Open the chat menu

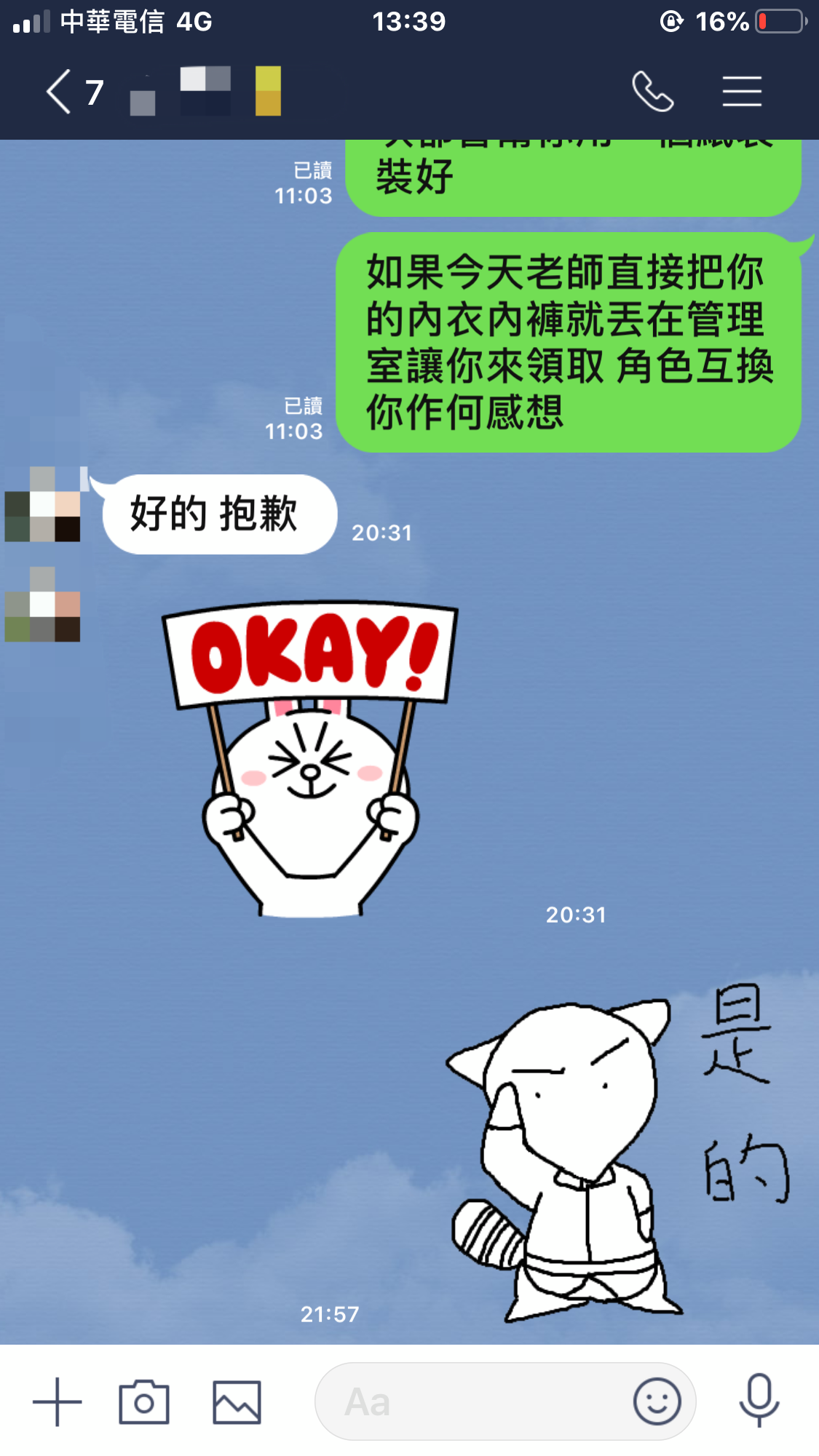pos(741,92)
